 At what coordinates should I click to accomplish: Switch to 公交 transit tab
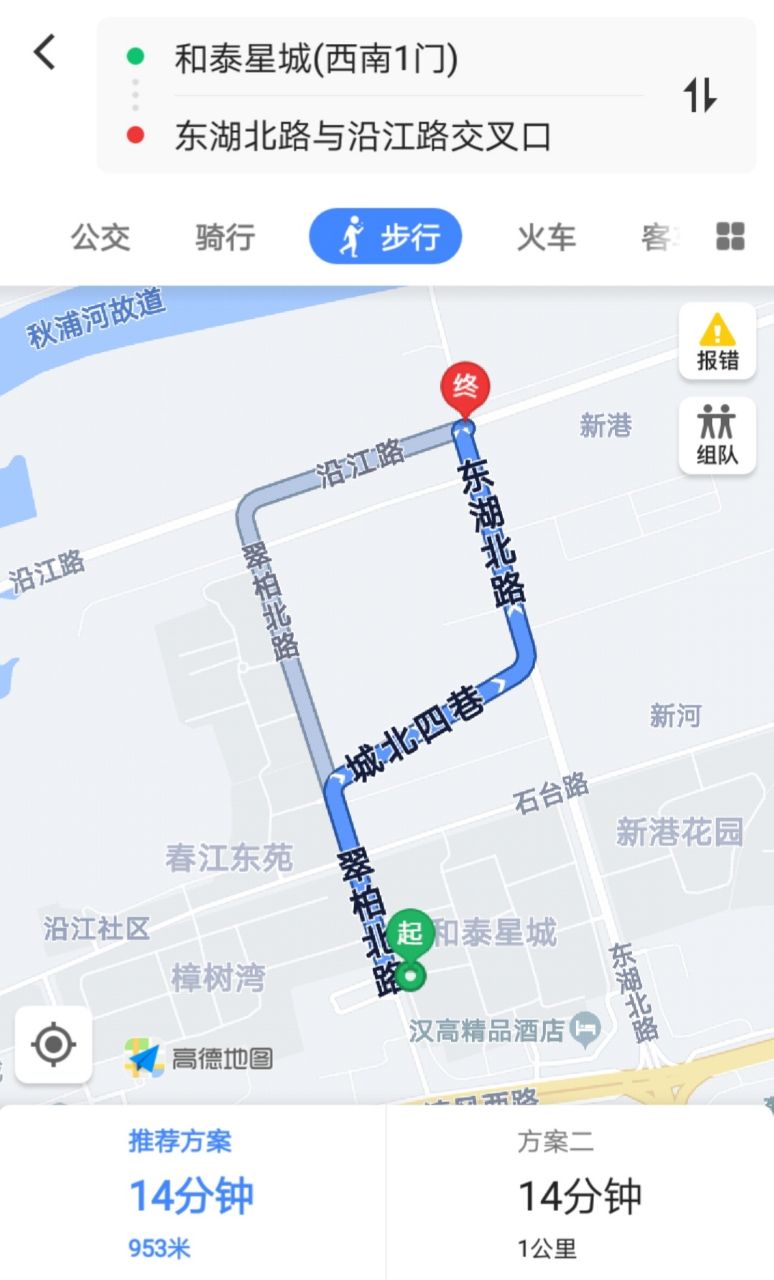click(101, 237)
